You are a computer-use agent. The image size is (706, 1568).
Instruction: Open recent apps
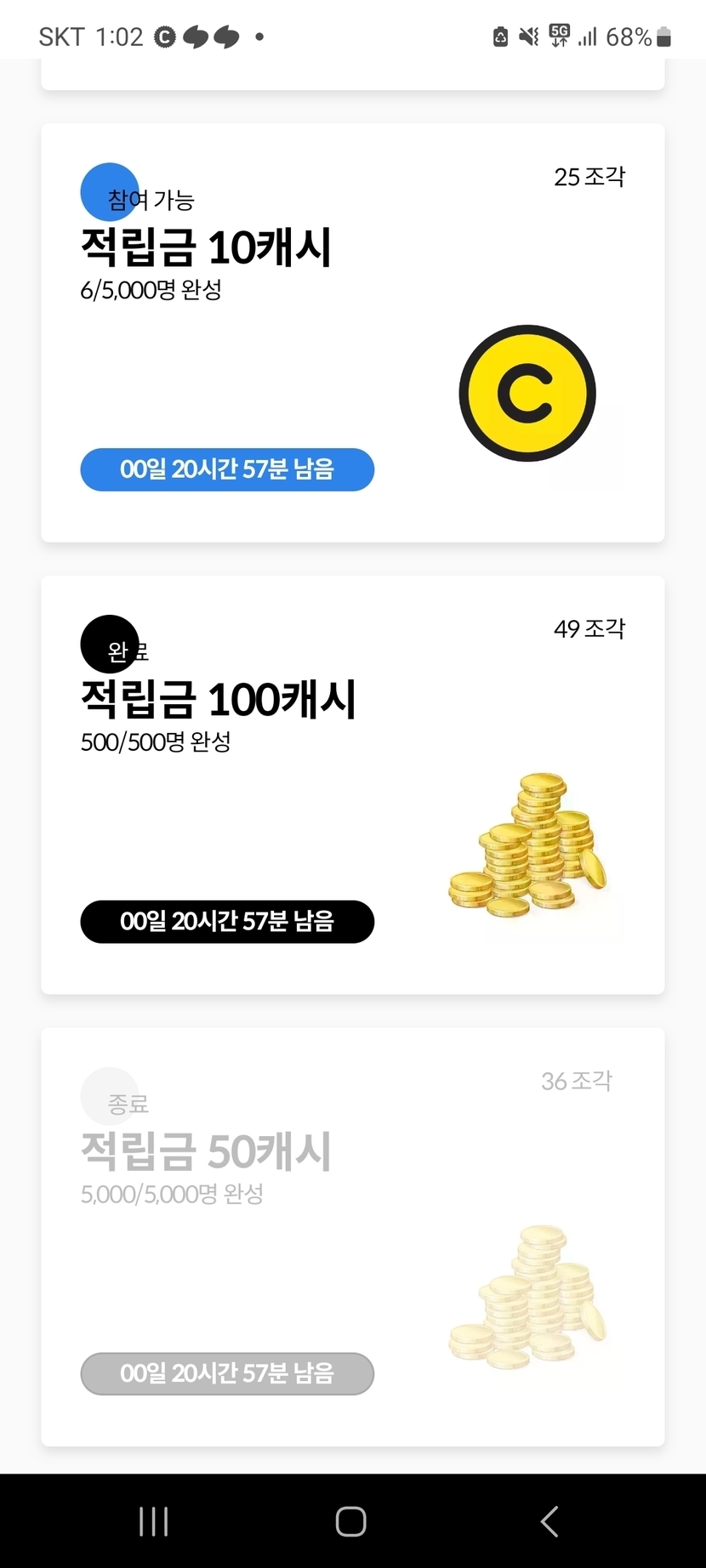click(x=154, y=1521)
